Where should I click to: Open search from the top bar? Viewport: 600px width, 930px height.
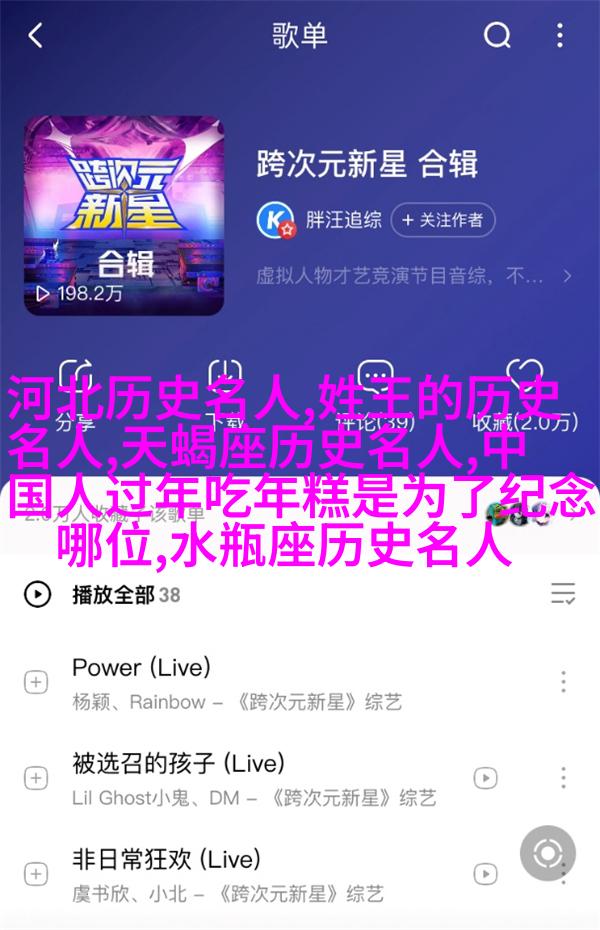497,37
